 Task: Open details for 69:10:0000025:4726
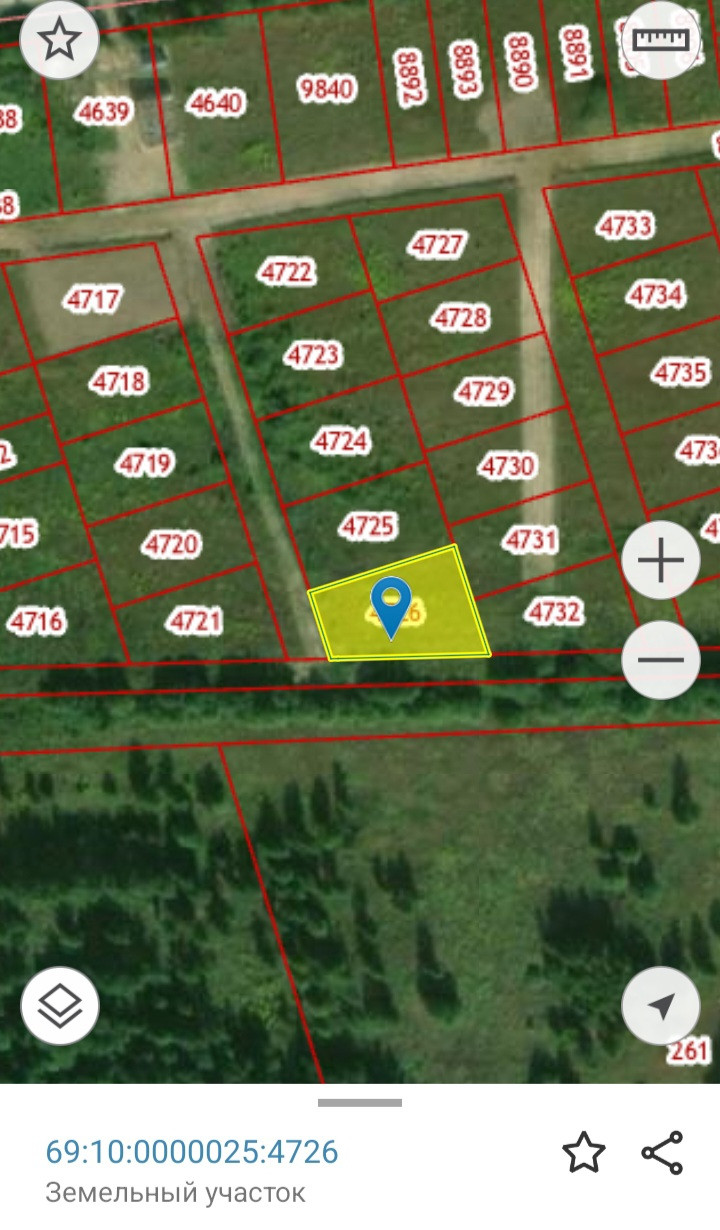192,1152
